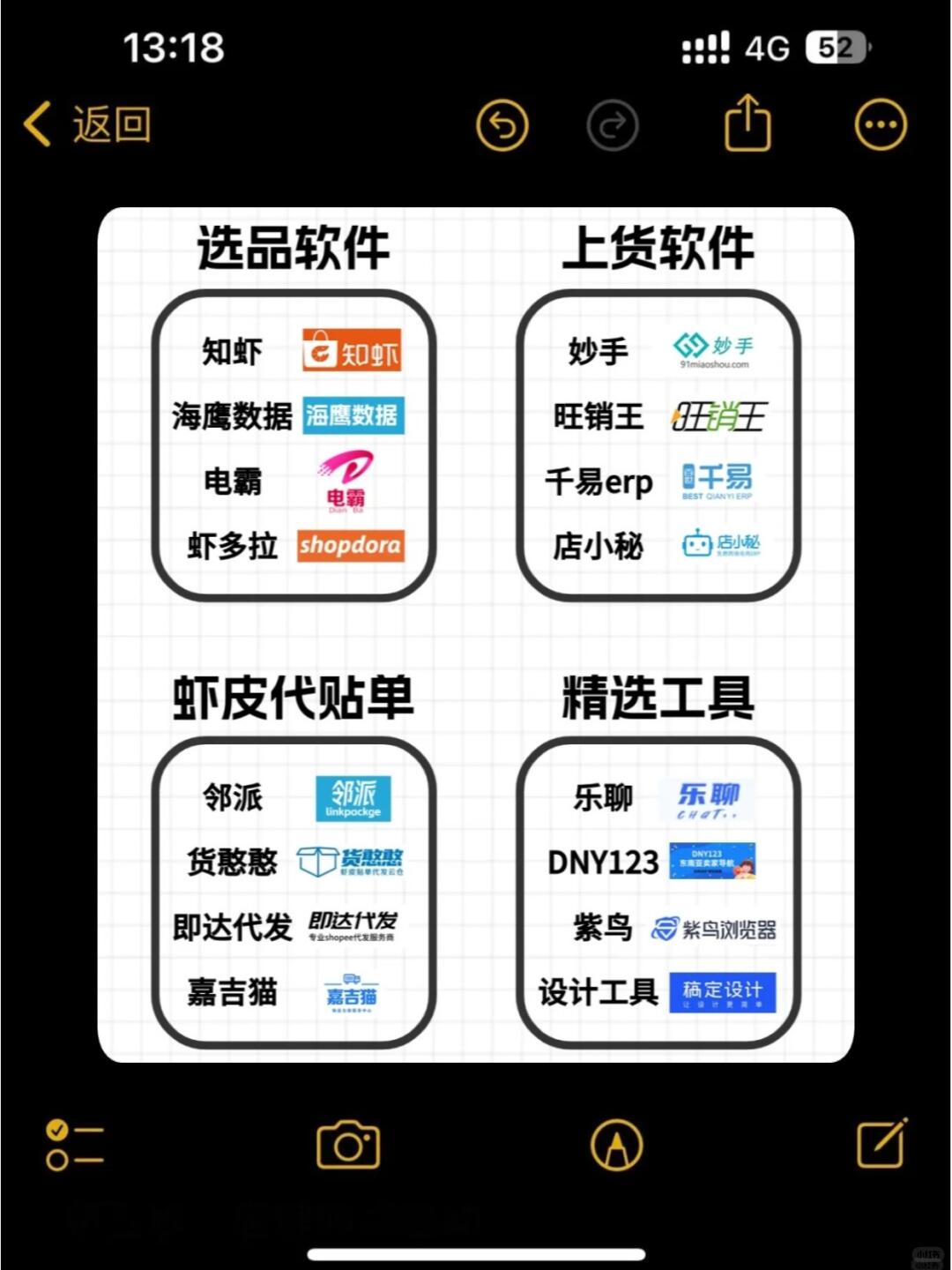Open the more options menu

[x=880, y=126]
